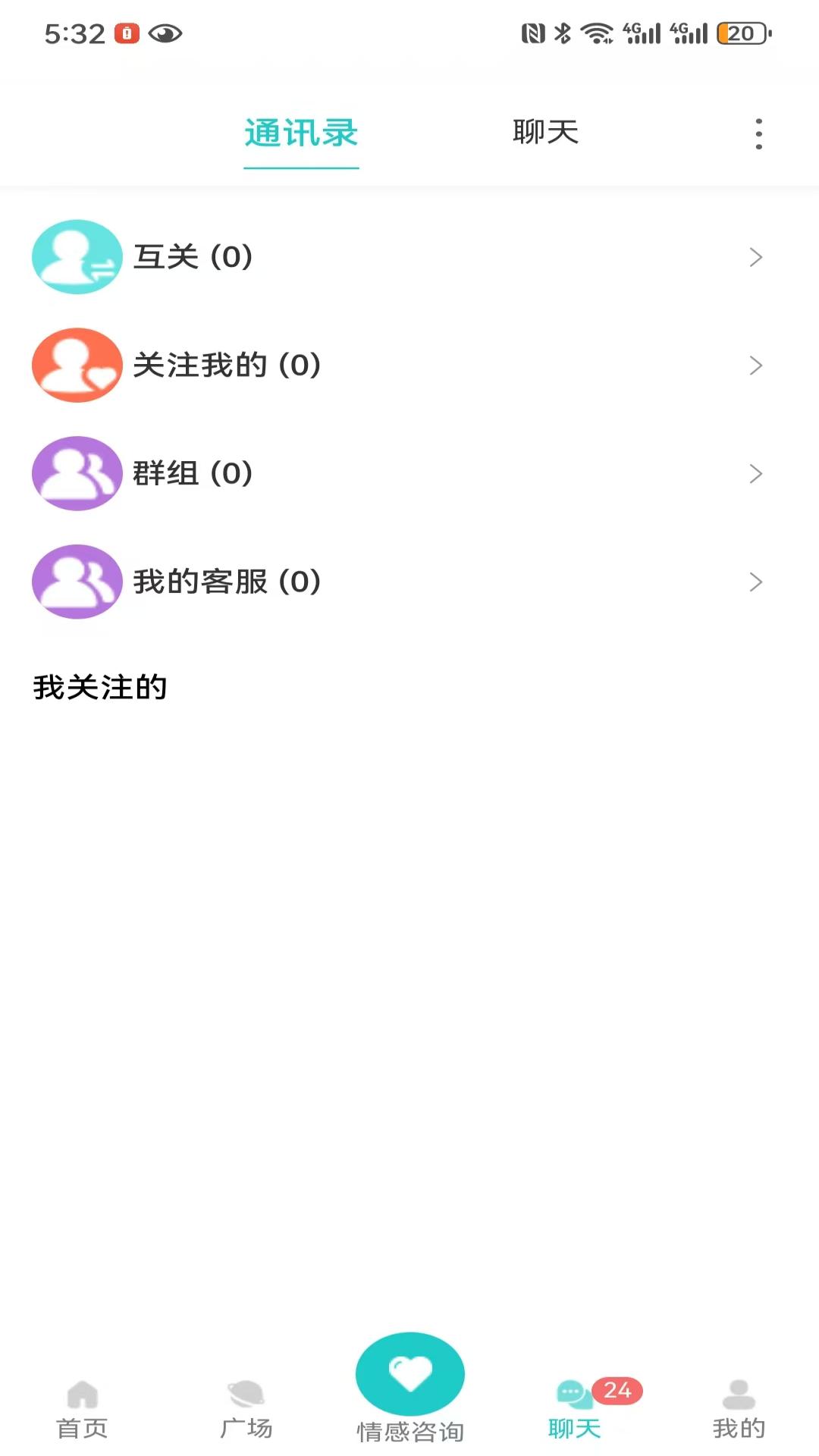The image size is (819, 1456).
Task: Expand the 互关 row chevron
Action: (x=756, y=257)
